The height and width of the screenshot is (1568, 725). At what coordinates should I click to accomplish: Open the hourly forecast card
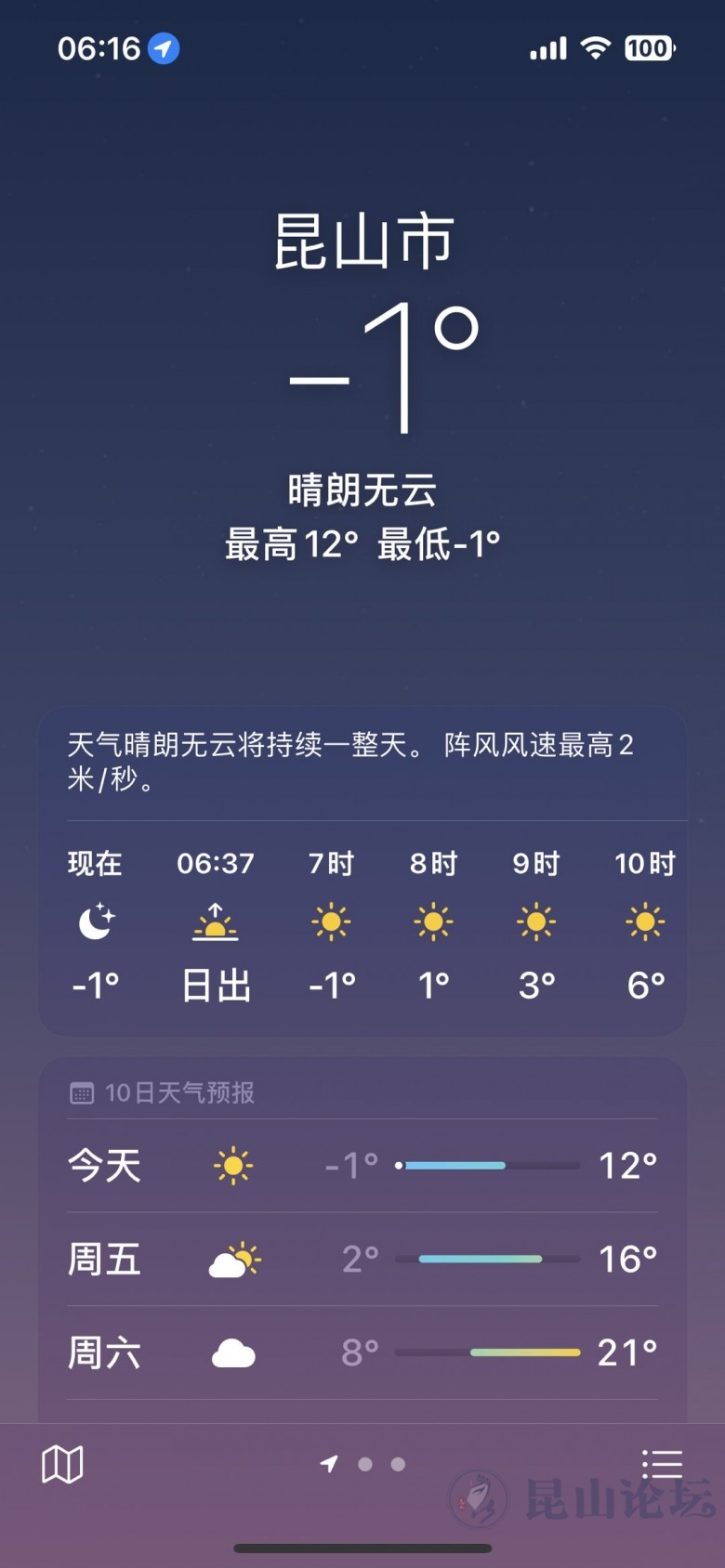[x=362, y=924]
